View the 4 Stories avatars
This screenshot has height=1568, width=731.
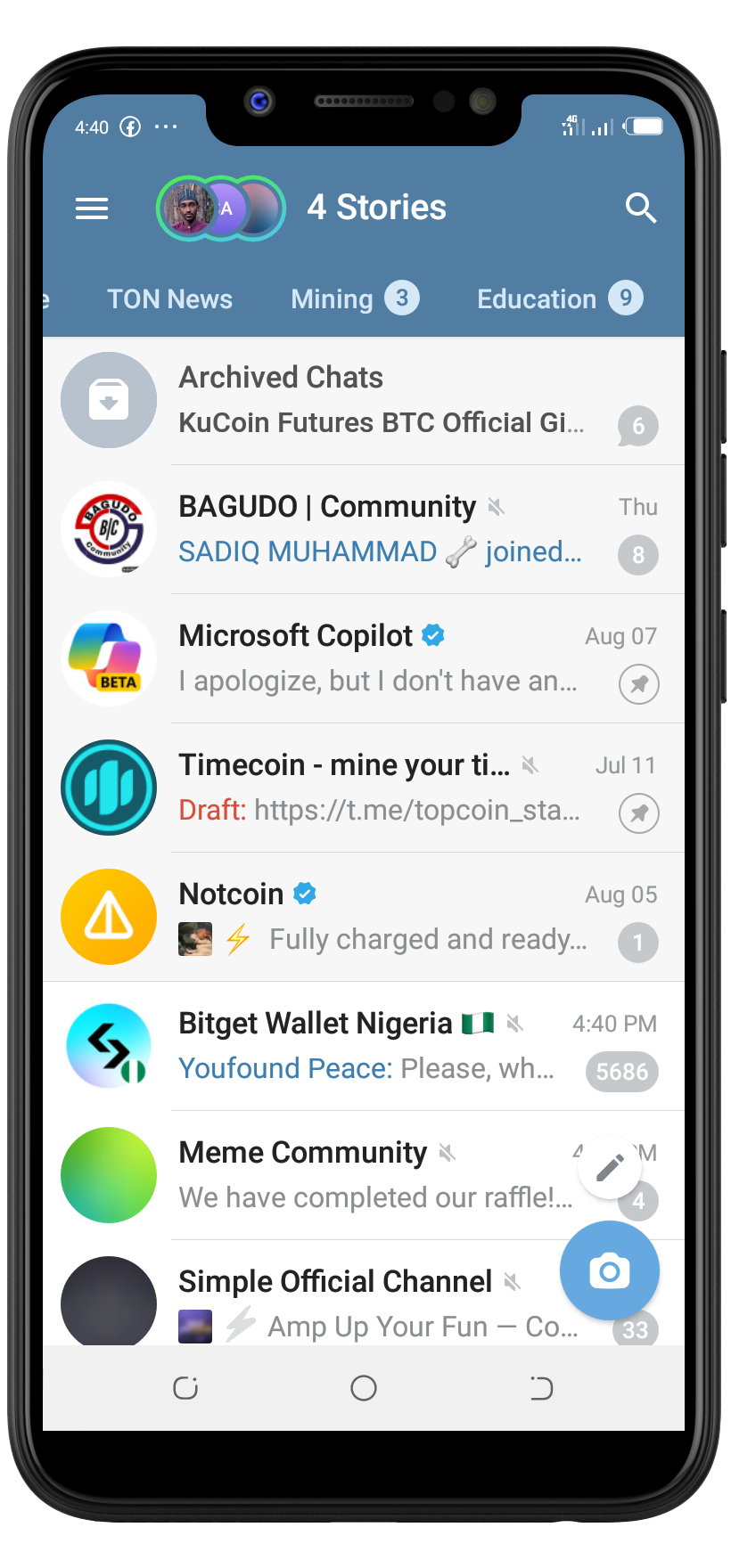[x=221, y=208]
